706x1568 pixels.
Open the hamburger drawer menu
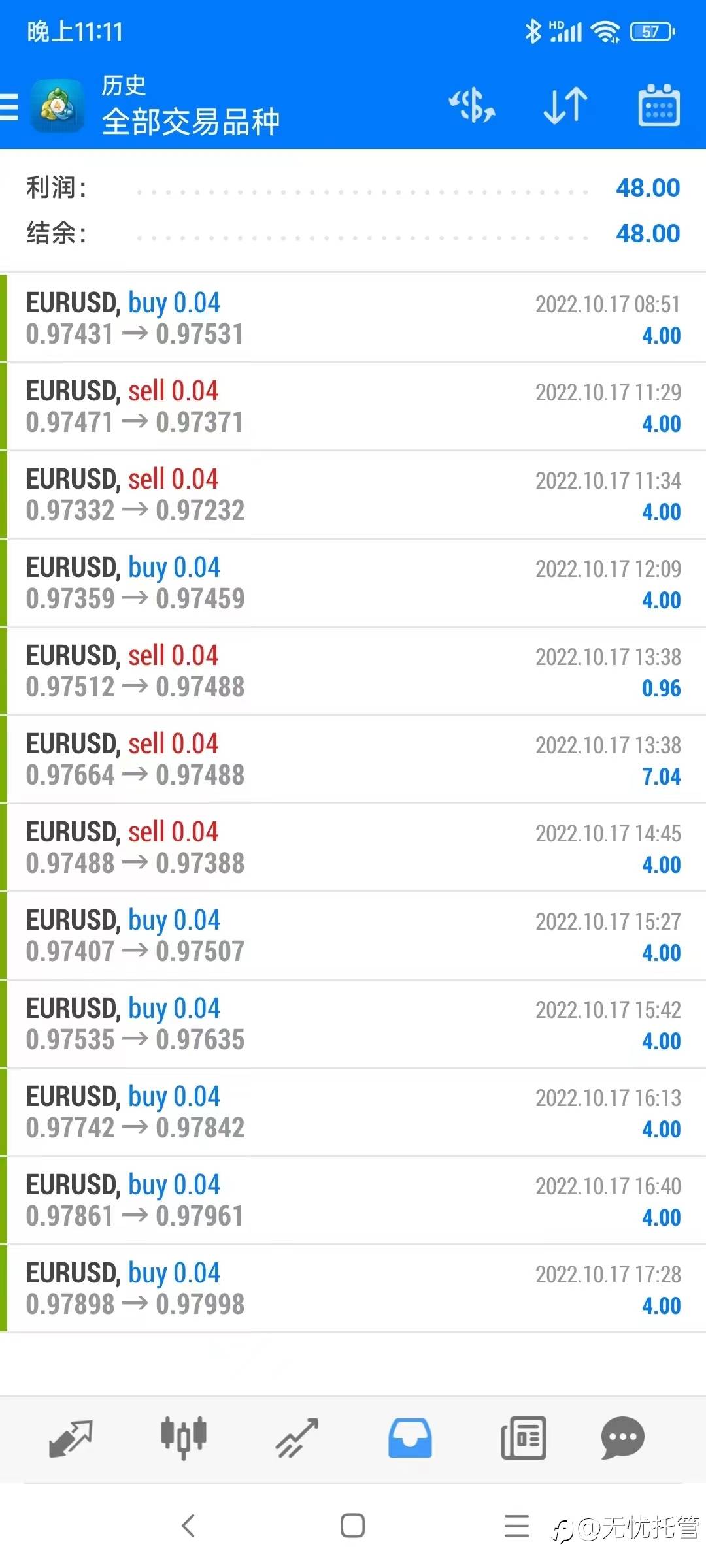pyautogui.click(x=9, y=106)
